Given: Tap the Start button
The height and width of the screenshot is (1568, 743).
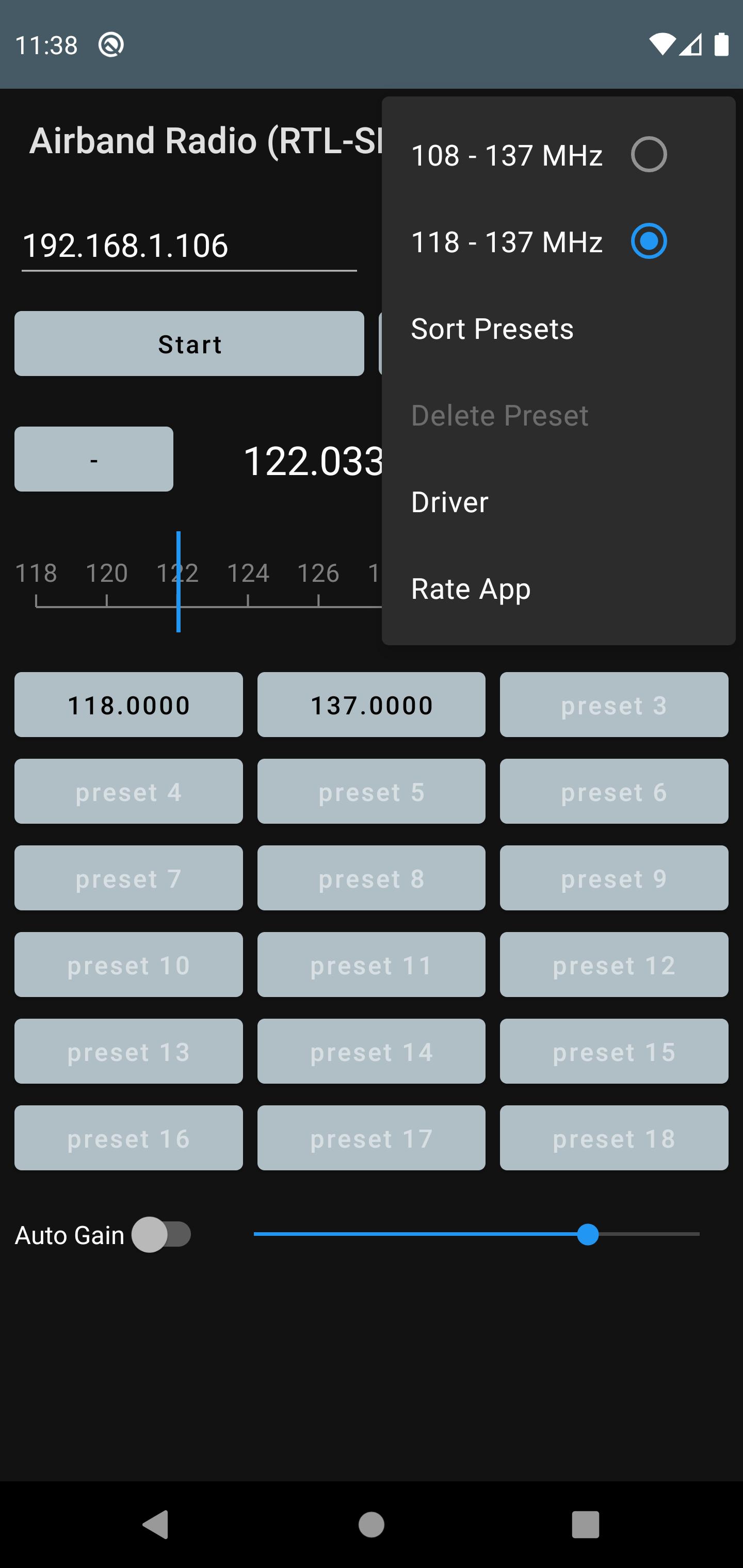Looking at the screenshot, I should (189, 344).
